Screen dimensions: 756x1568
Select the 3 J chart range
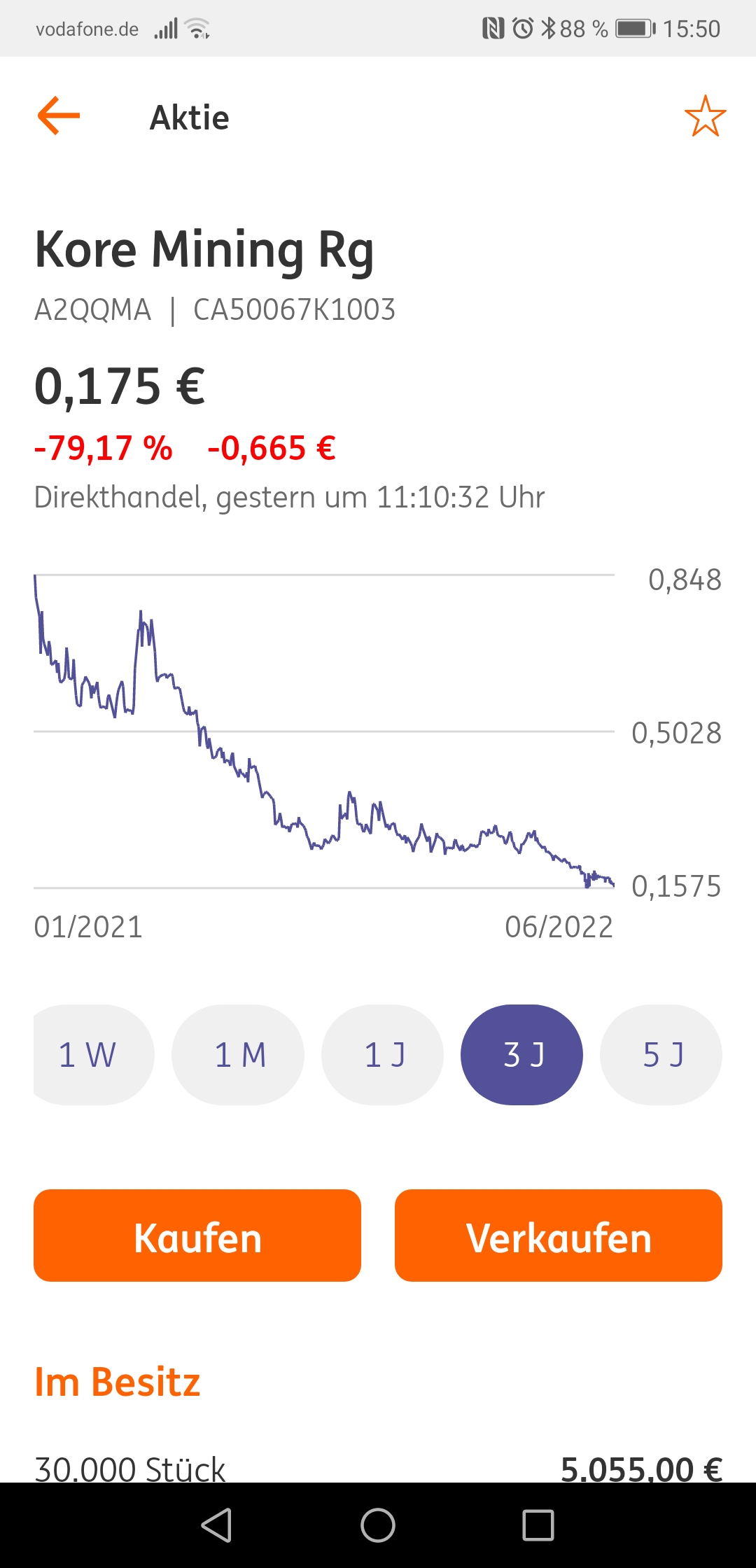pyautogui.click(x=521, y=1055)
